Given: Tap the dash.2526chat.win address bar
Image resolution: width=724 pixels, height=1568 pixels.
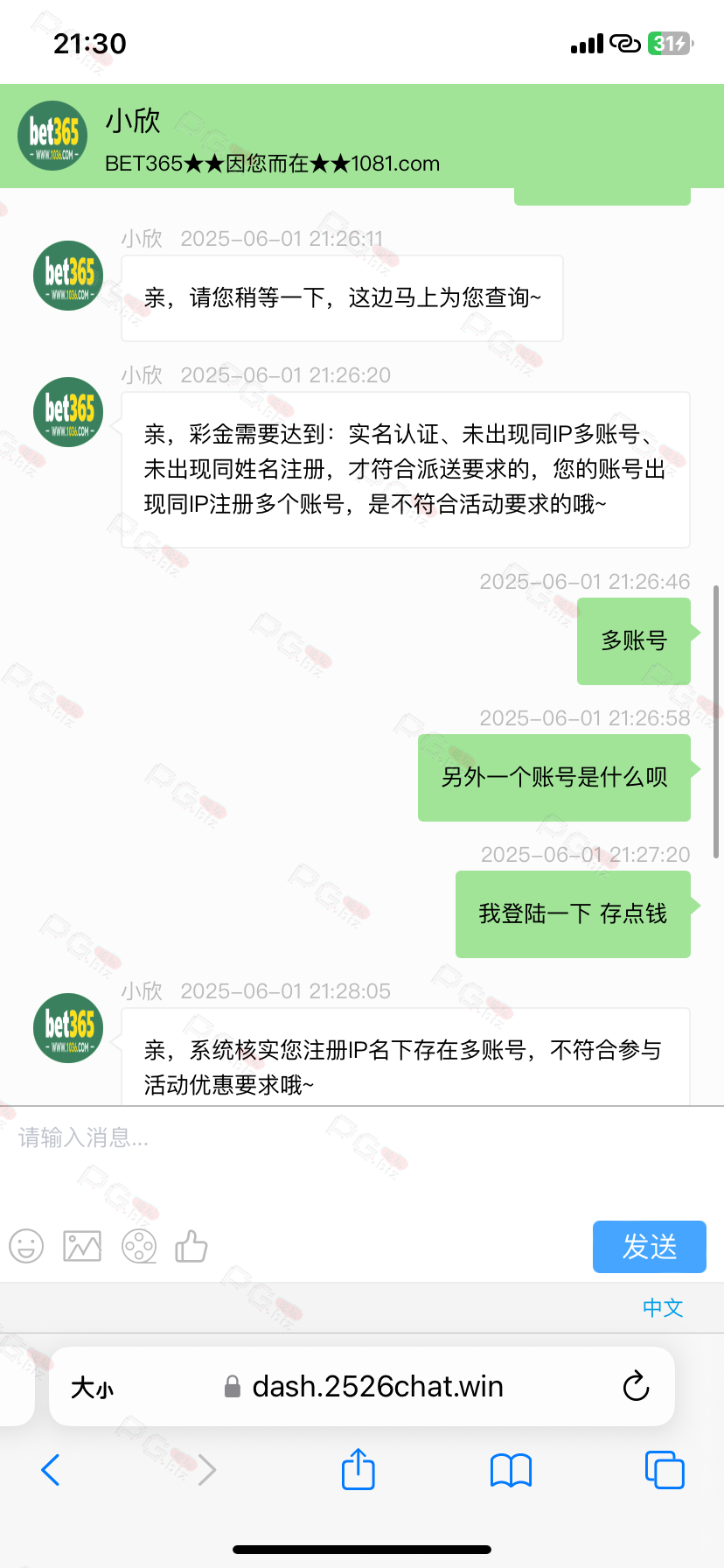Looking at the screenshot, I should (x=363, y=1387).
